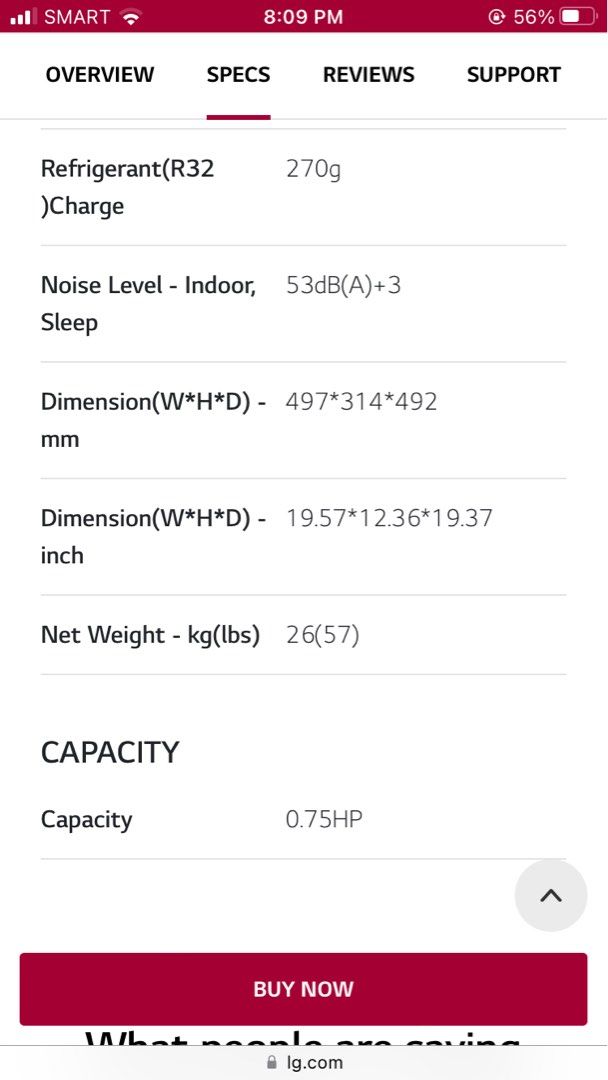Switch to the Overview tab
608x1080 pixels.
[x=100, y=74]
